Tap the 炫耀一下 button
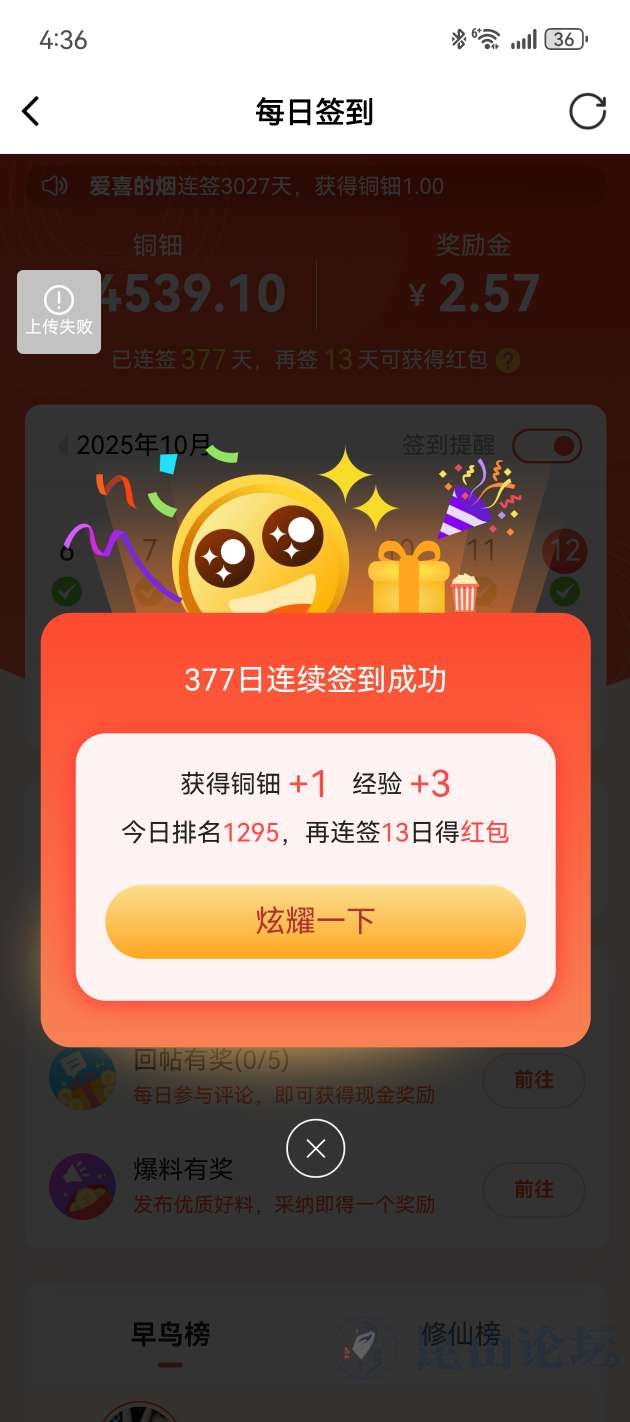 click(315, 921)
